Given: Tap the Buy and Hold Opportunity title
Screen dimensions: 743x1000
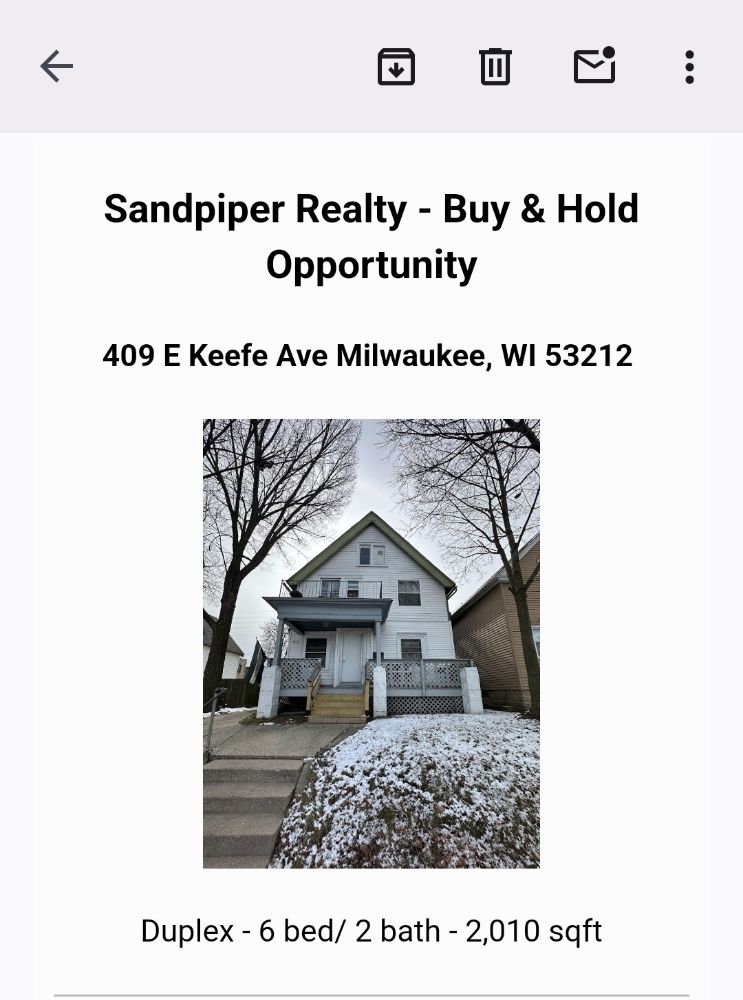Looking at the screenshot, I should [x=371, y=265].
